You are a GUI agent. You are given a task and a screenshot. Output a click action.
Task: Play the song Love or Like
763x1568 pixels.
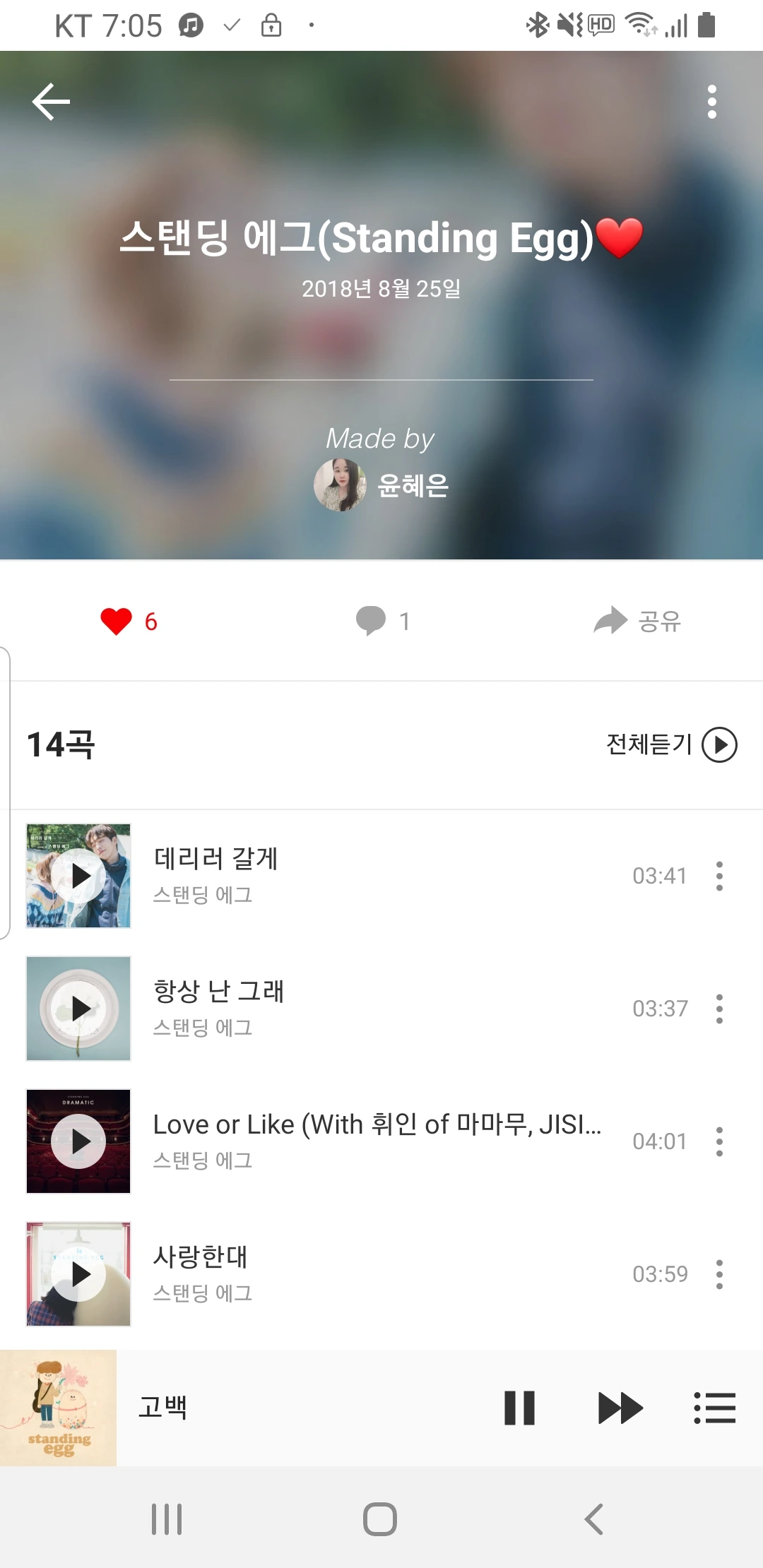78,1141
